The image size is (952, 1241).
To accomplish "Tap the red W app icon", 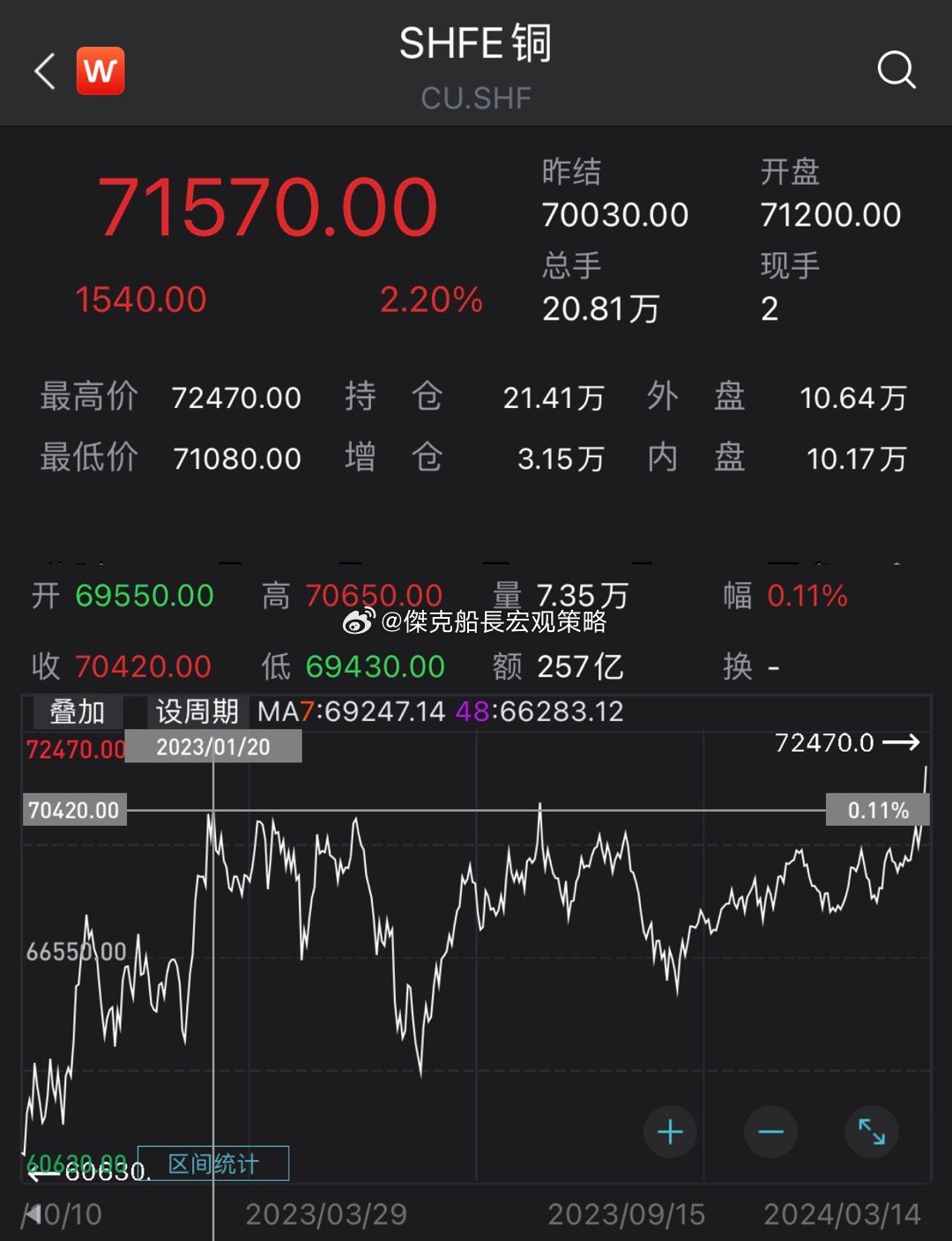I will 100,71.
